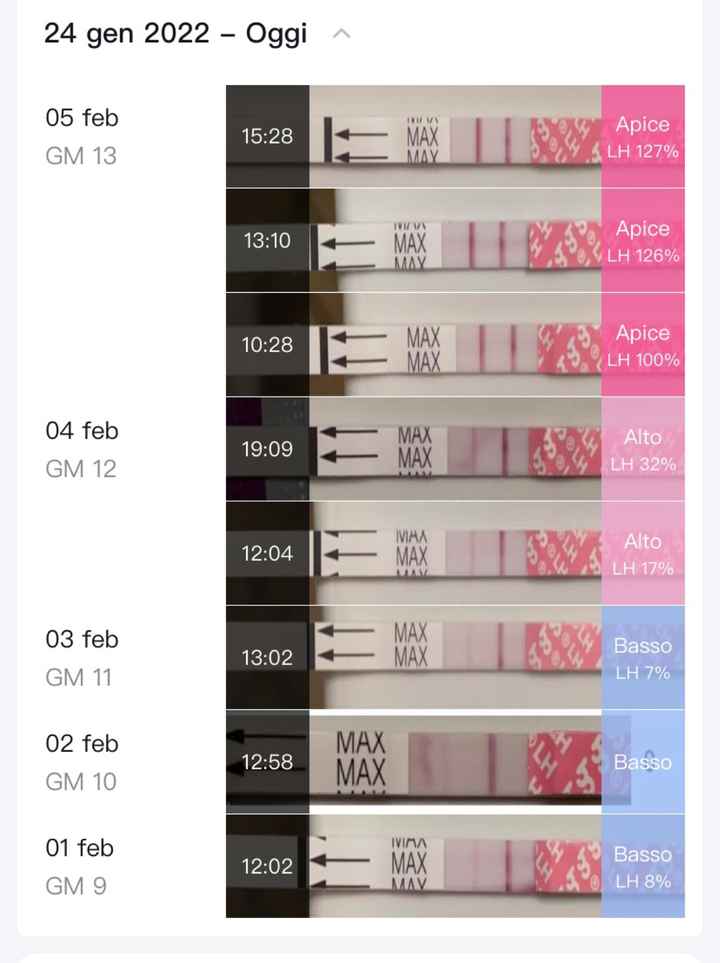Collapse the 24 gen 2022 – Oggi cycle

point(341,34)
